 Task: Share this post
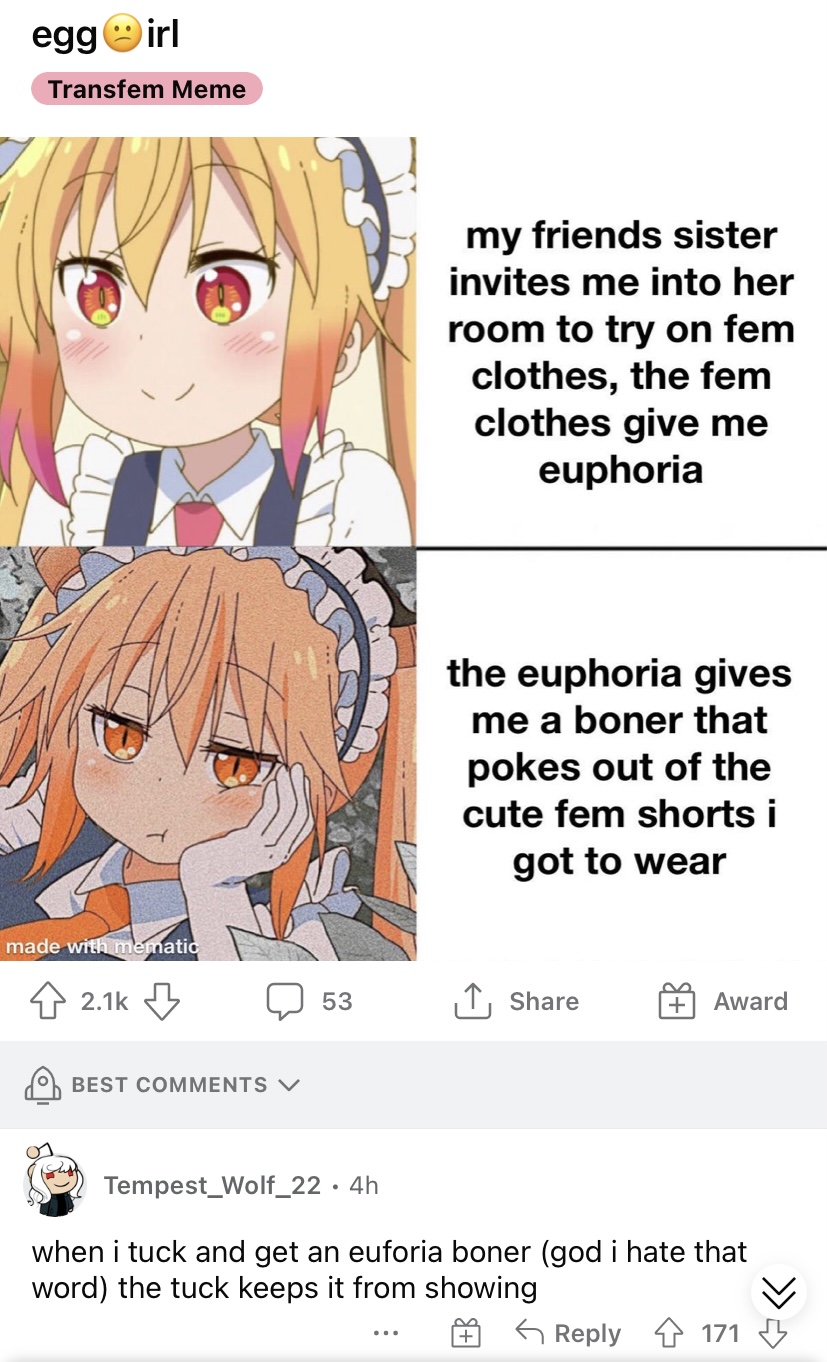click(517, 1001)
